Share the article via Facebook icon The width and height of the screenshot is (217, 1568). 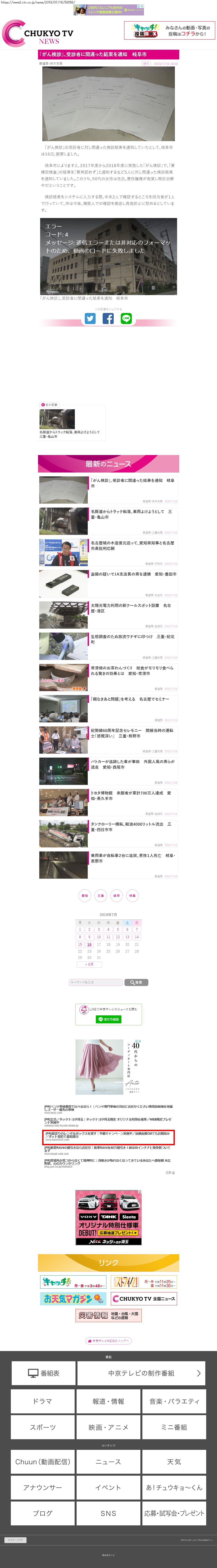[108, 318]
